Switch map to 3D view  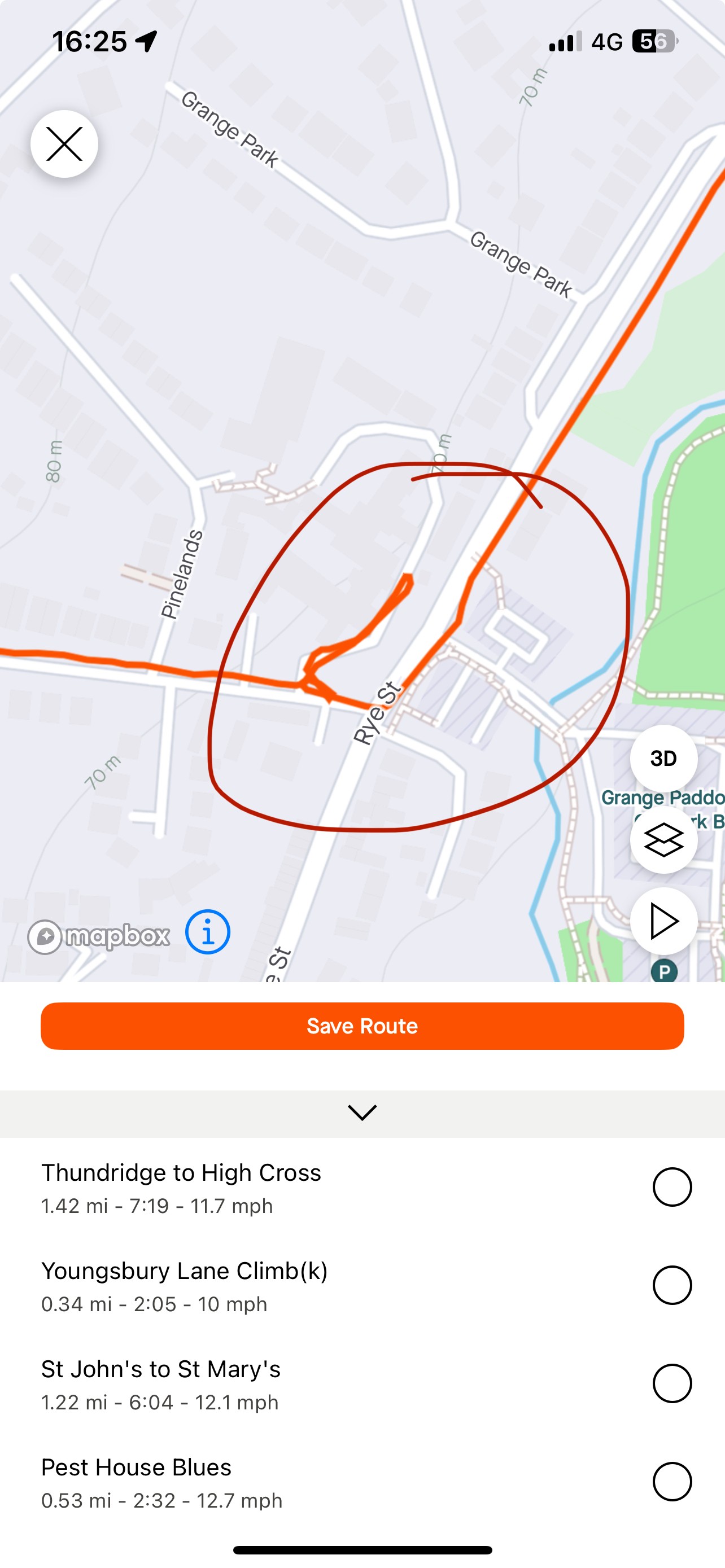[x=663, y=759]
